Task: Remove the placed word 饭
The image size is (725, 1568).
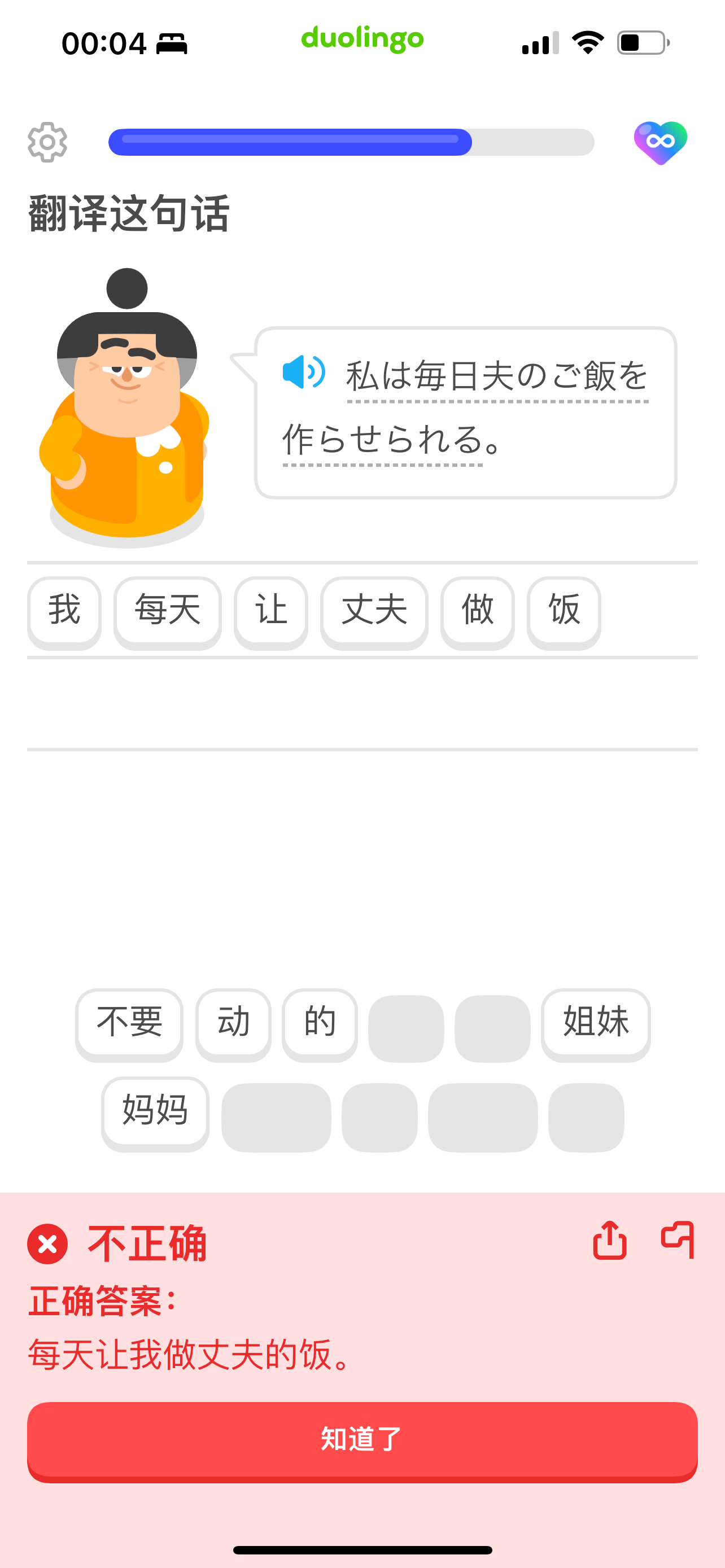Action: click(564, 612)
